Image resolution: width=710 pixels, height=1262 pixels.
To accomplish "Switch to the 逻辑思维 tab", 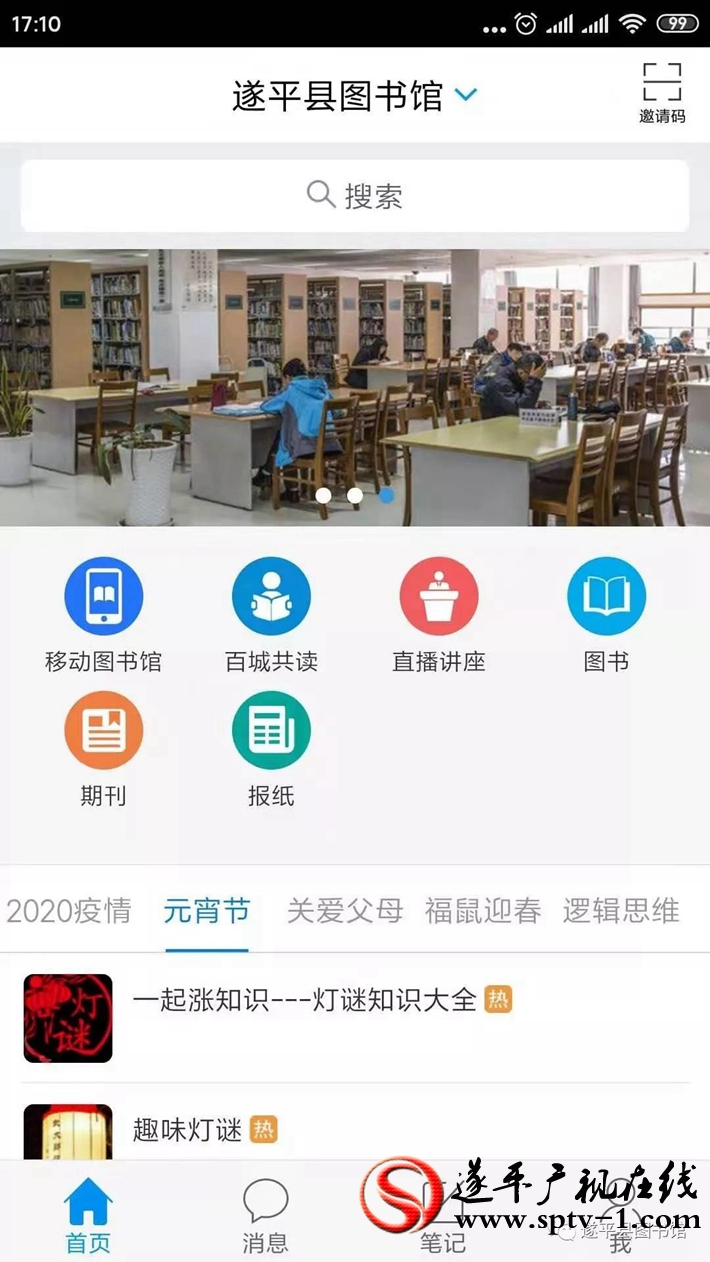I will coord(621,911).
